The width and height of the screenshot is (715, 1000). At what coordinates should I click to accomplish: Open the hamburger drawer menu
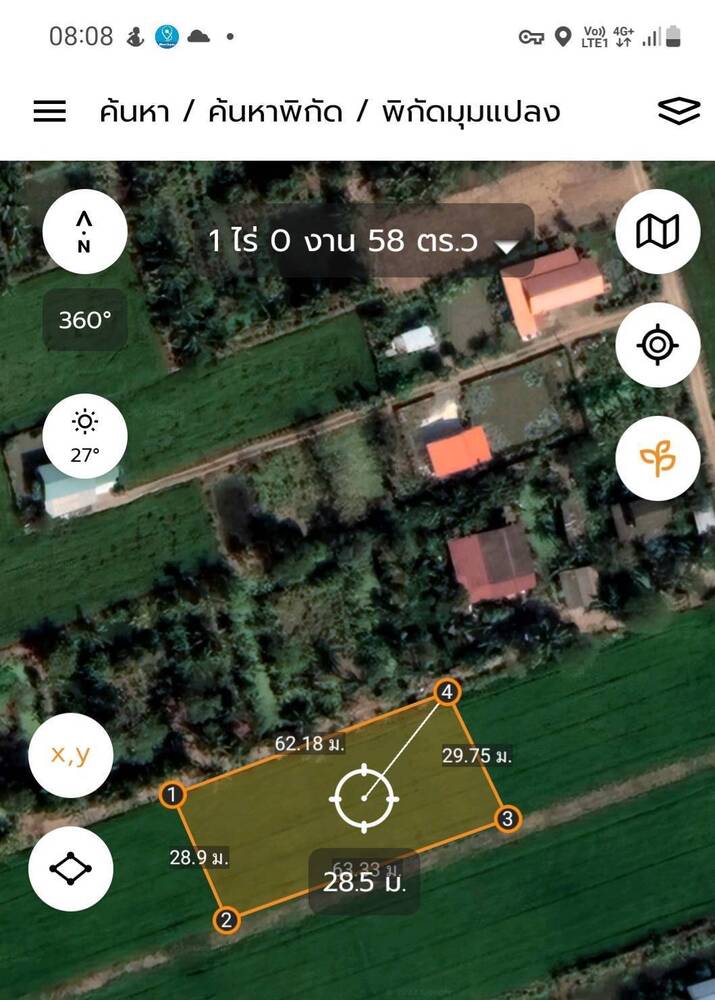(50, 111)
